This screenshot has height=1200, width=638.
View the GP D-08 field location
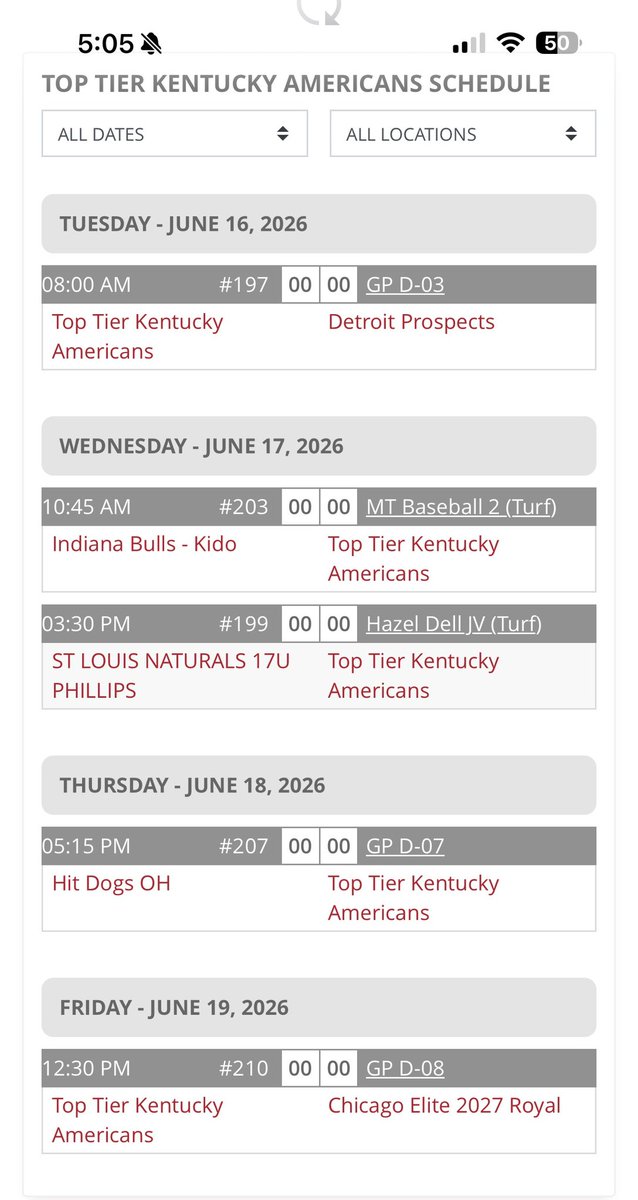[405, 1067]
